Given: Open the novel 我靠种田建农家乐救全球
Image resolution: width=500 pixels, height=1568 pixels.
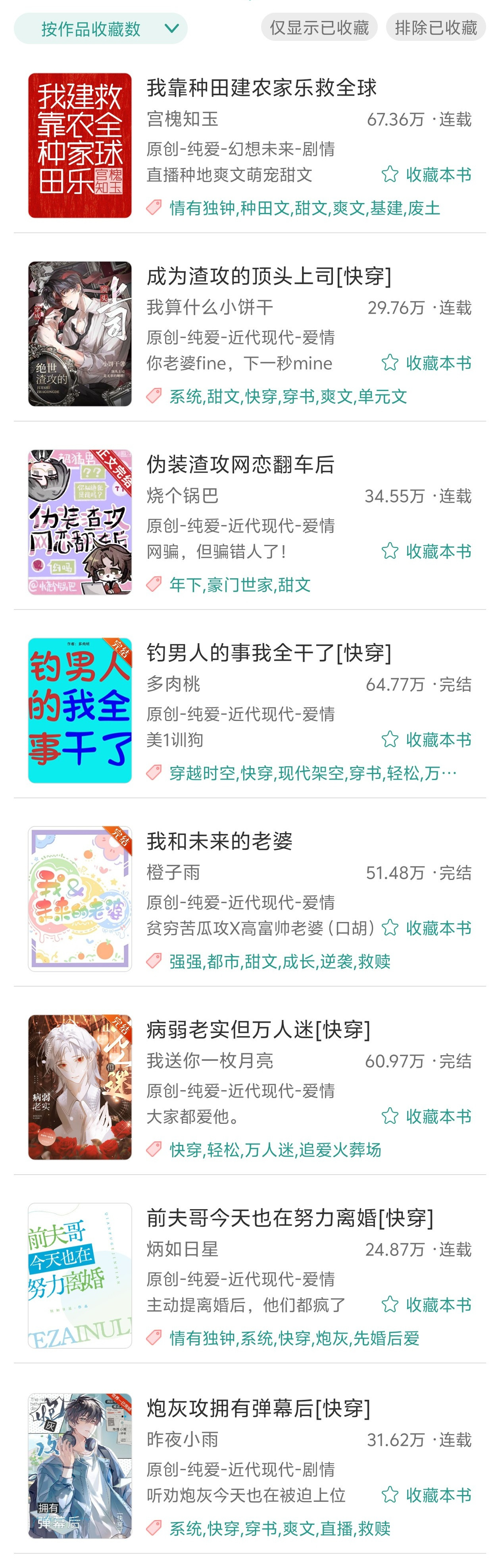Looking at the screenshot, I should click(261, 88).
